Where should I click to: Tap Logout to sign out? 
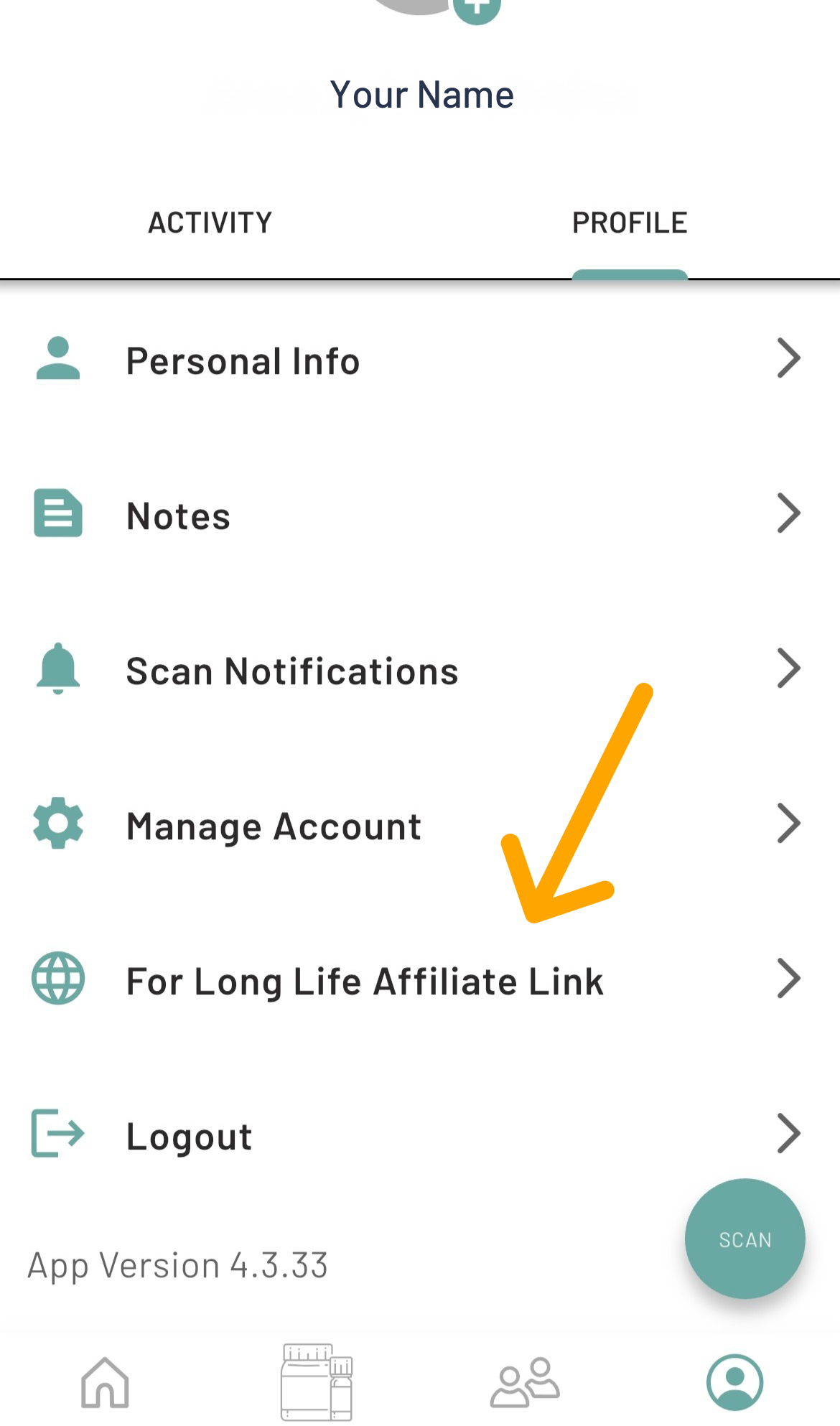click(x=419, y=1136)
